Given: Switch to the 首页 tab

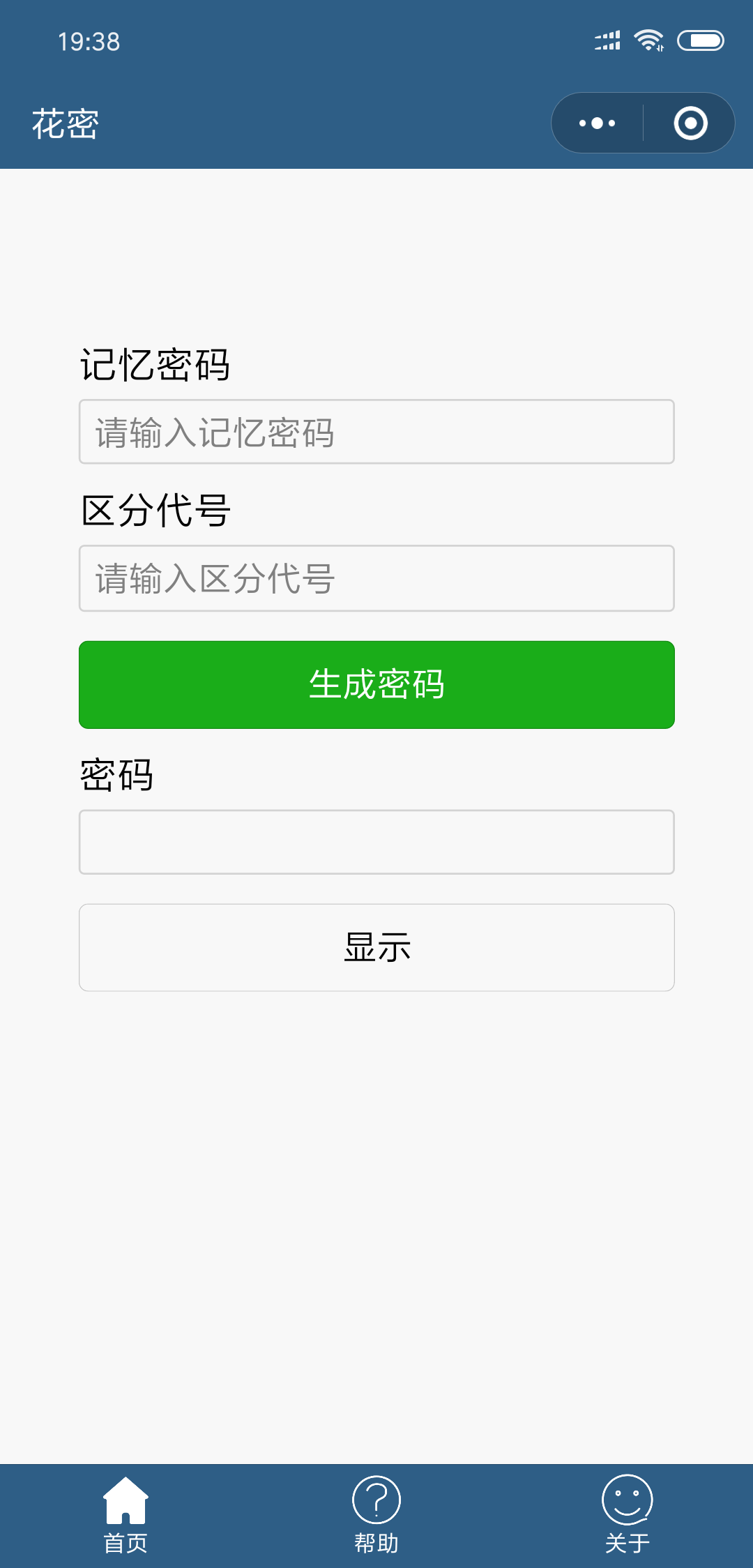Looking at the screenshot, I should [125, 1515].
